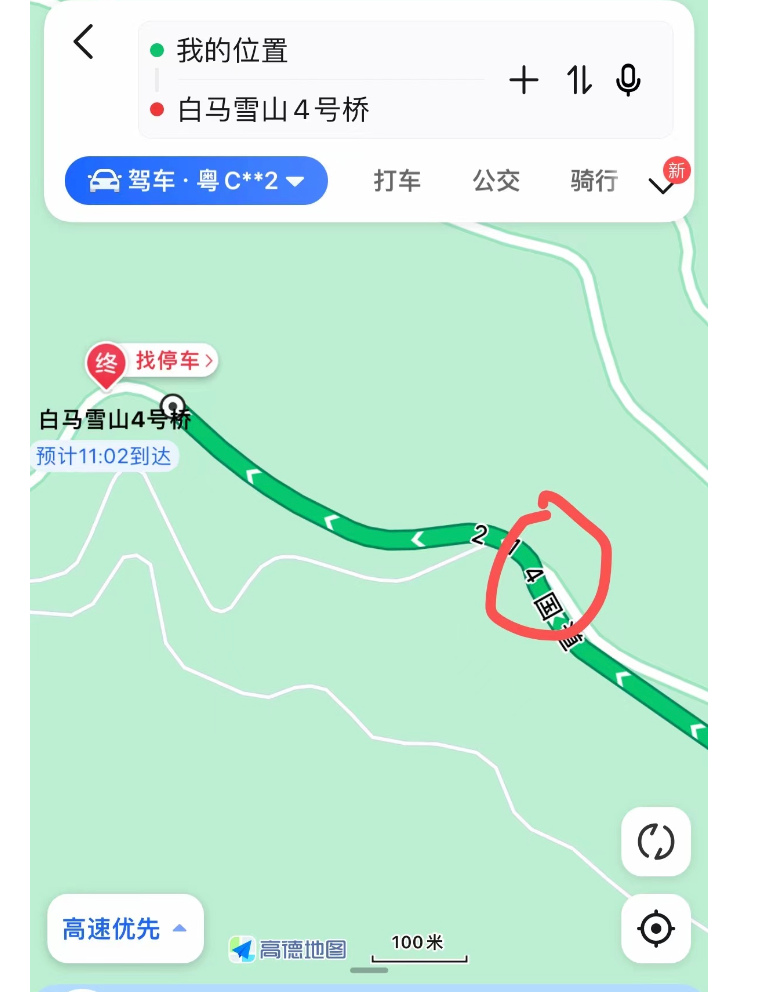Switch to 公交 travel mode

(x=496, y=181)
